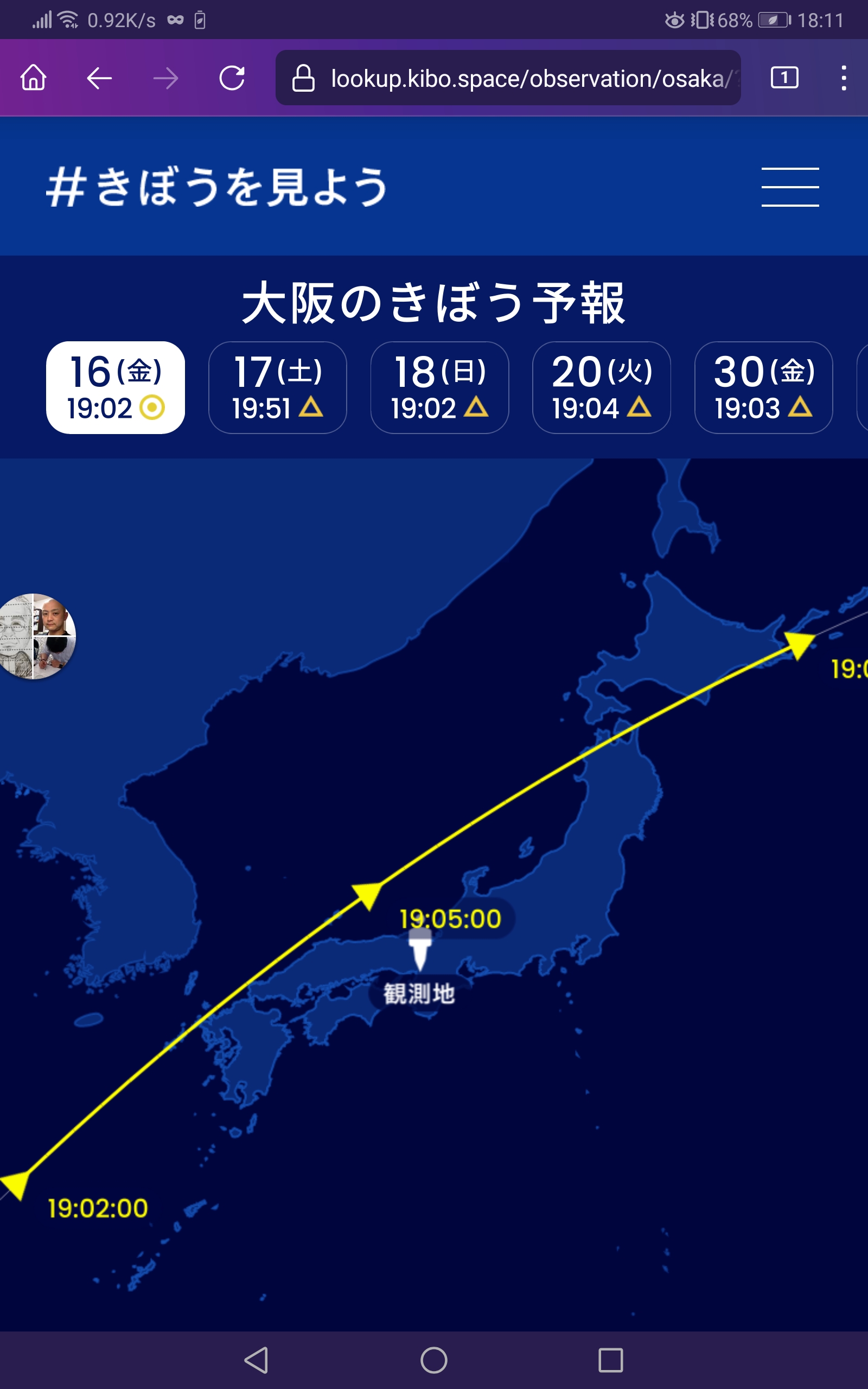Viewport: 868px width, 1389px height.
Task: Reload the current page
Action: [232, 78]
